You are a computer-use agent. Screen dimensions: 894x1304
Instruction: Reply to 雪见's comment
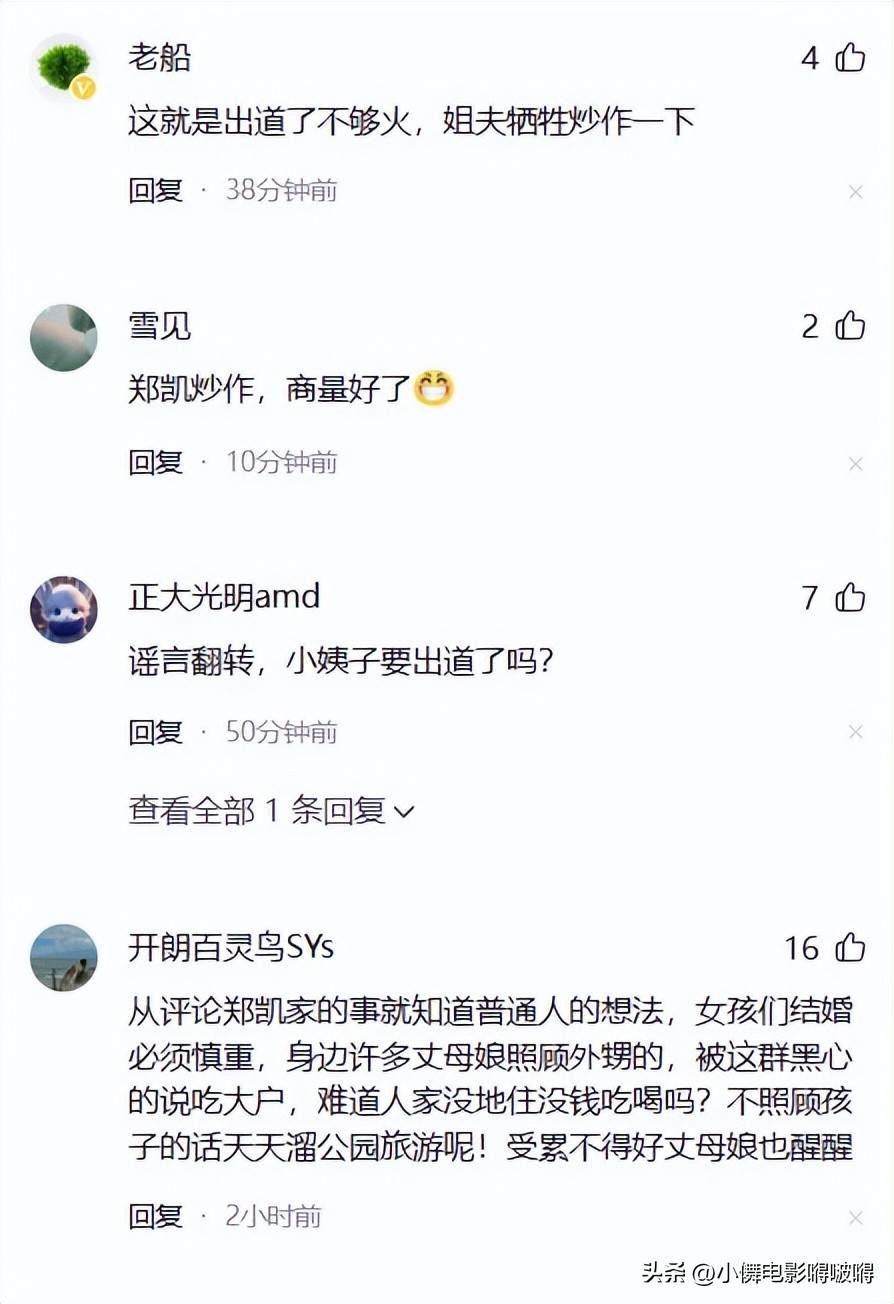(x=155, y=462)
